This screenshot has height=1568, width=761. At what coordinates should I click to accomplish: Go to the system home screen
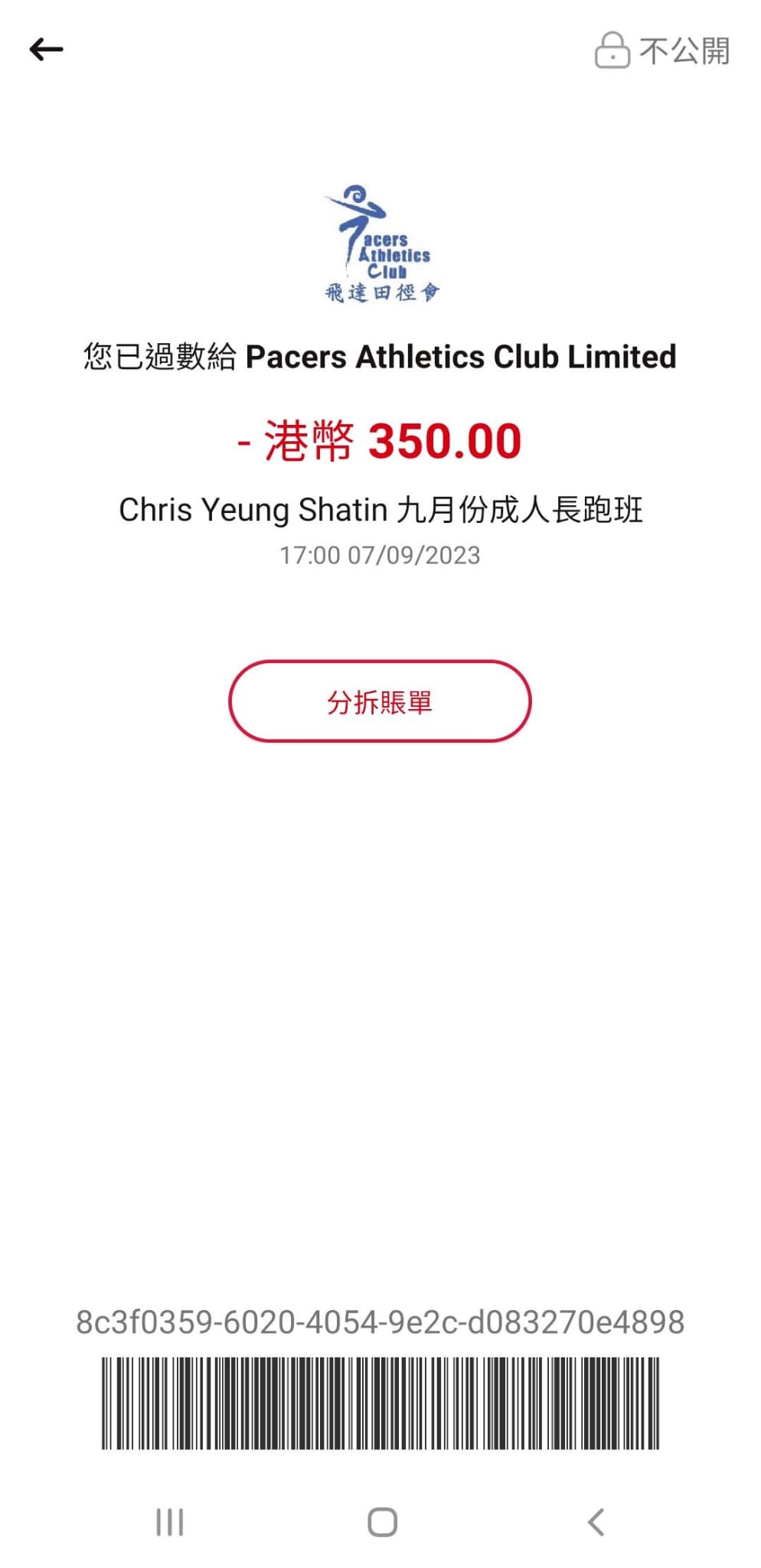click(x=382, y=1522)
